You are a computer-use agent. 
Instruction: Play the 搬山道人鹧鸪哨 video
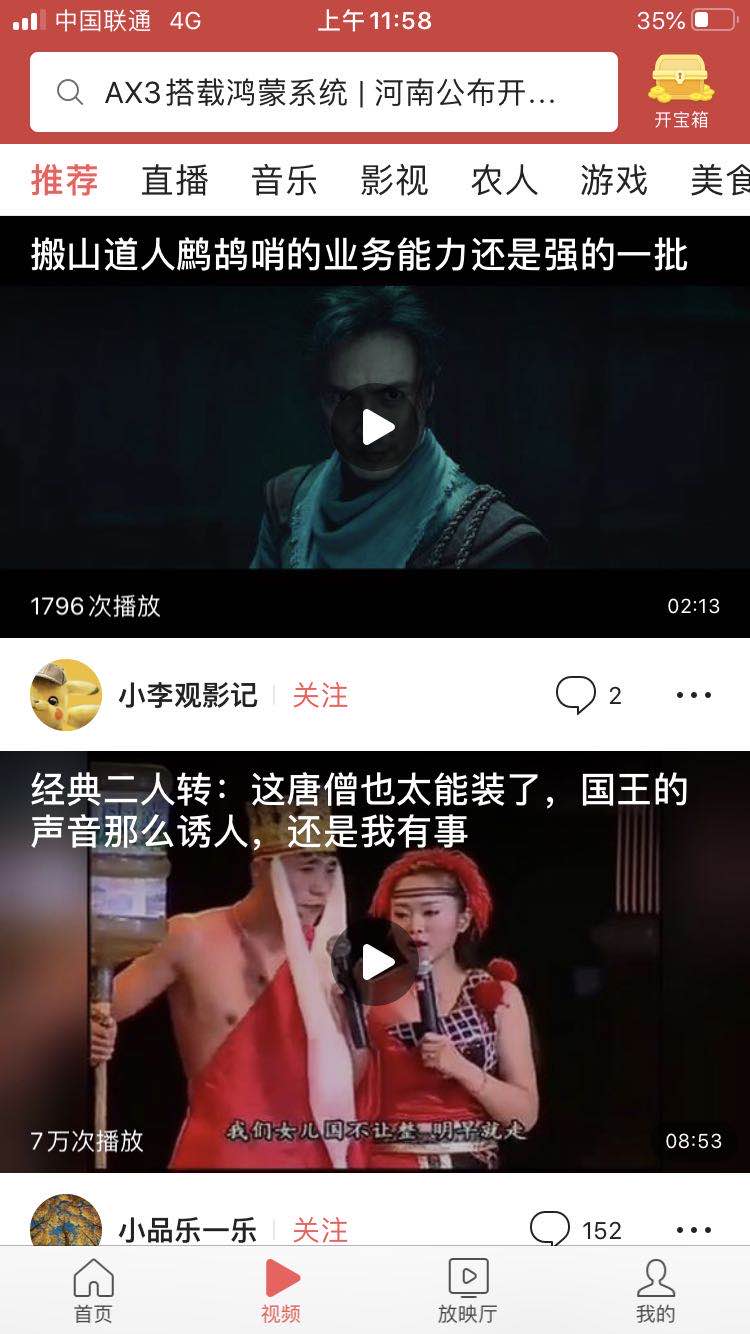click(377, 427)
